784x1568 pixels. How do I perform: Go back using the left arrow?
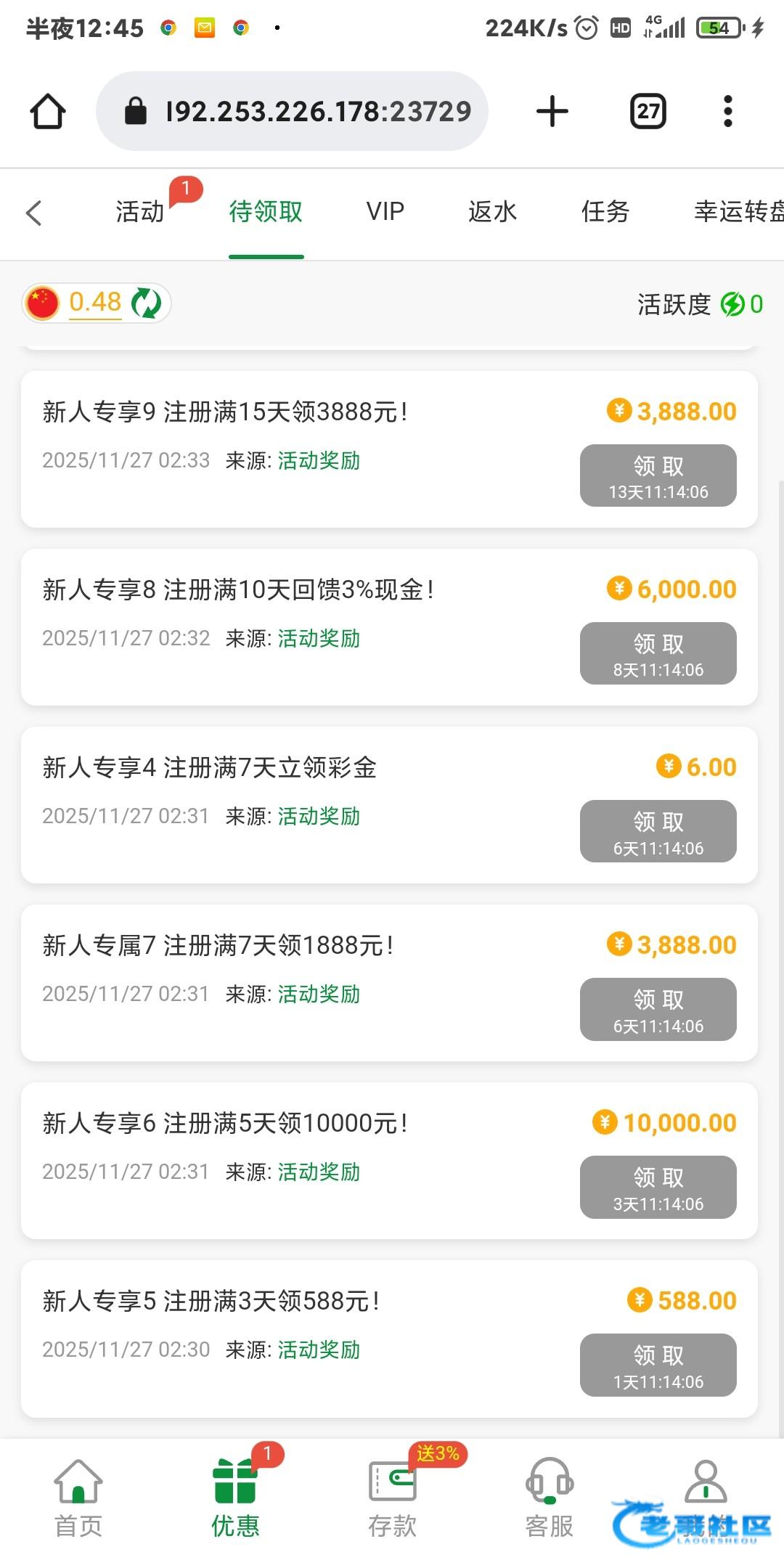[x=34, y=213]
